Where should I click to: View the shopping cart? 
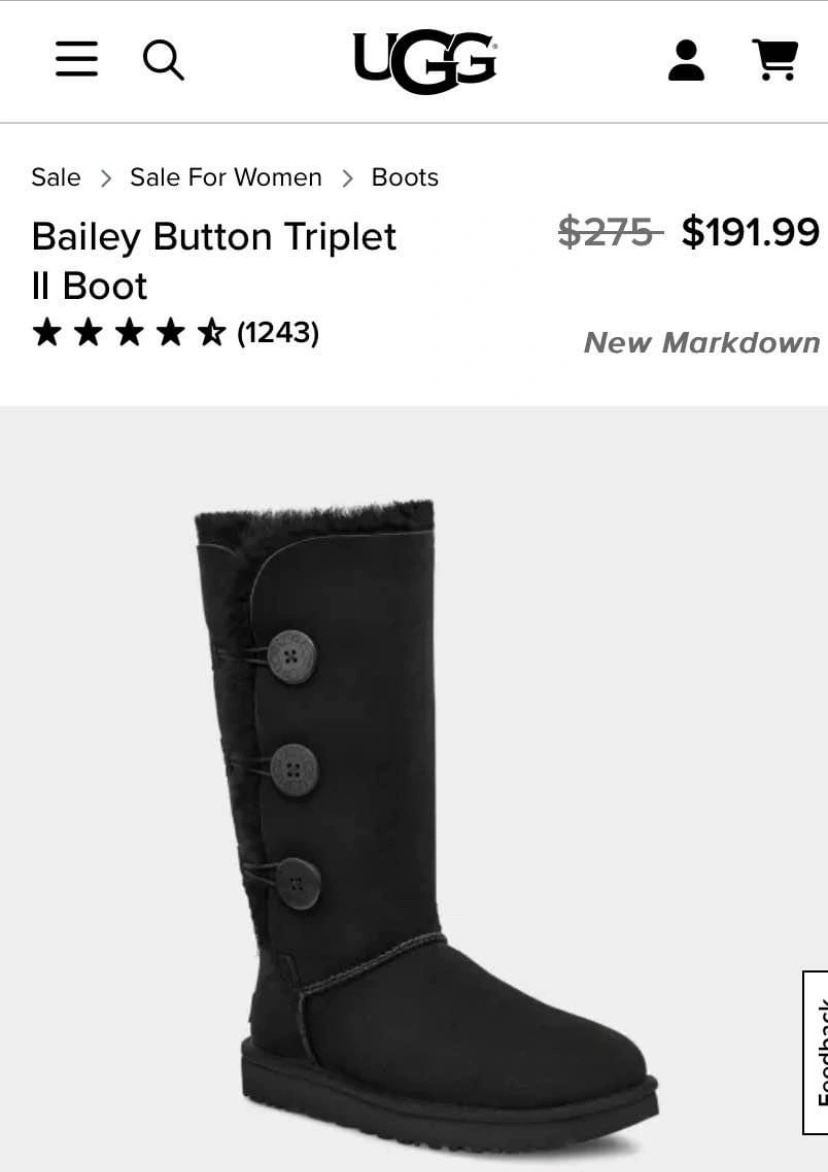[x=775, y=61]
